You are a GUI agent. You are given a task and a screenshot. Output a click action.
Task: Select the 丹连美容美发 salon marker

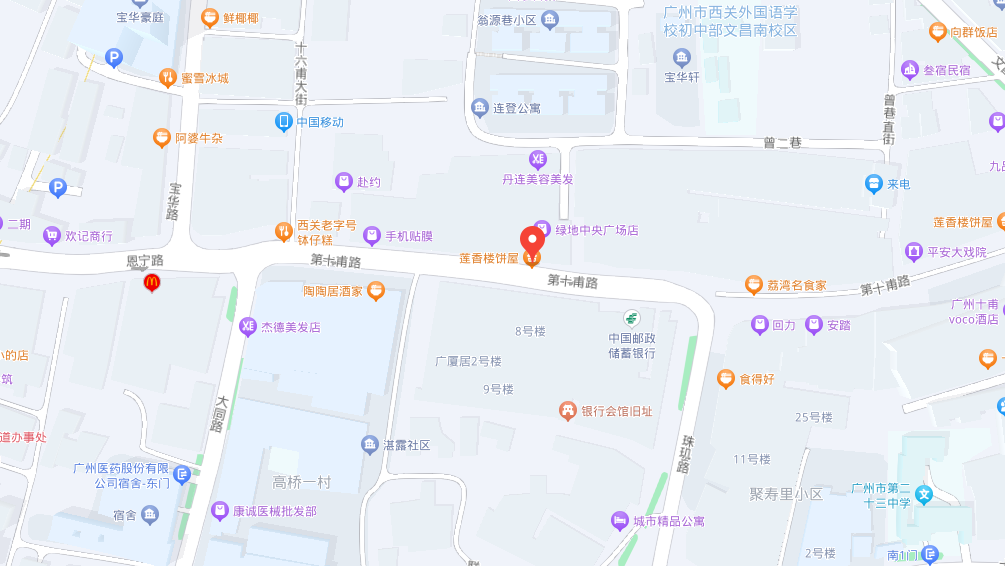point(538,159)
